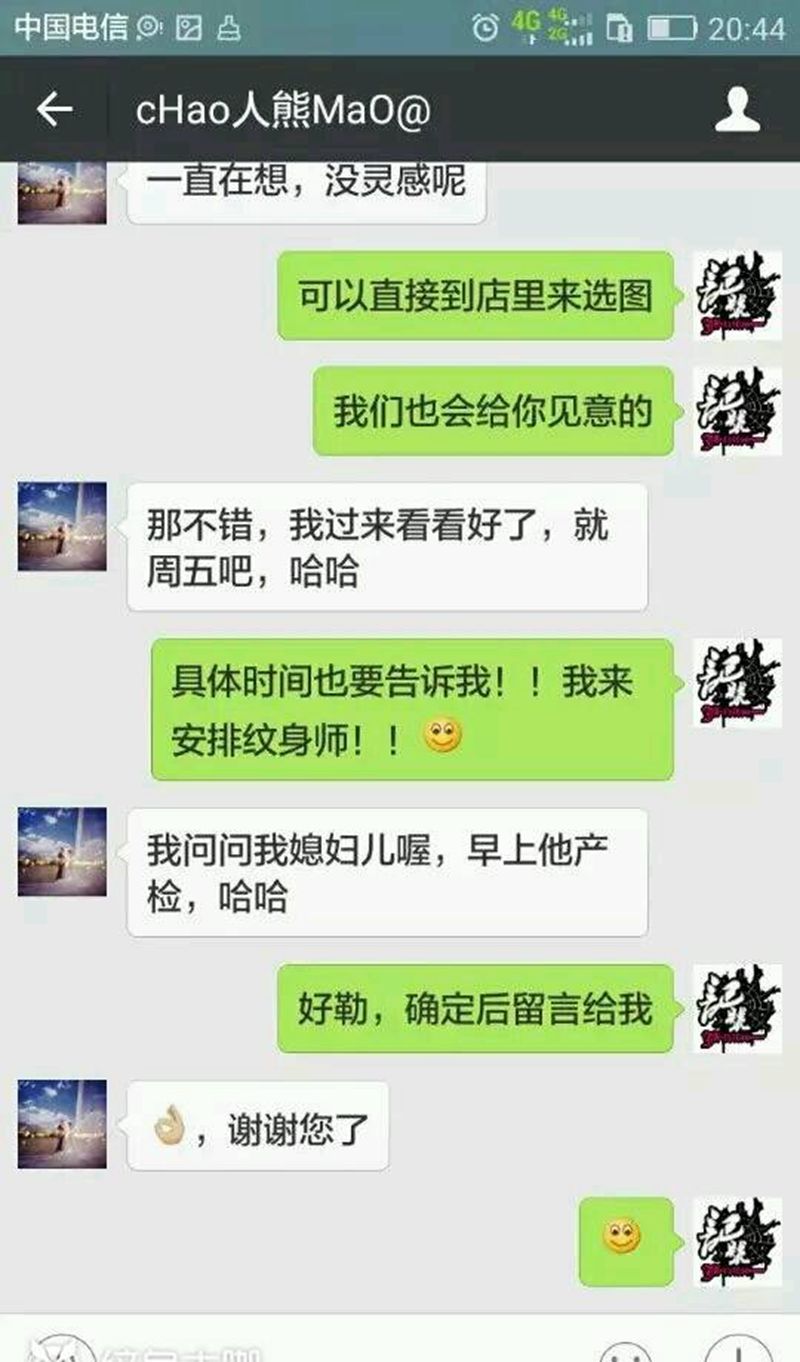Open sender avatar beside "可以直接到店里来选图"

737,296
